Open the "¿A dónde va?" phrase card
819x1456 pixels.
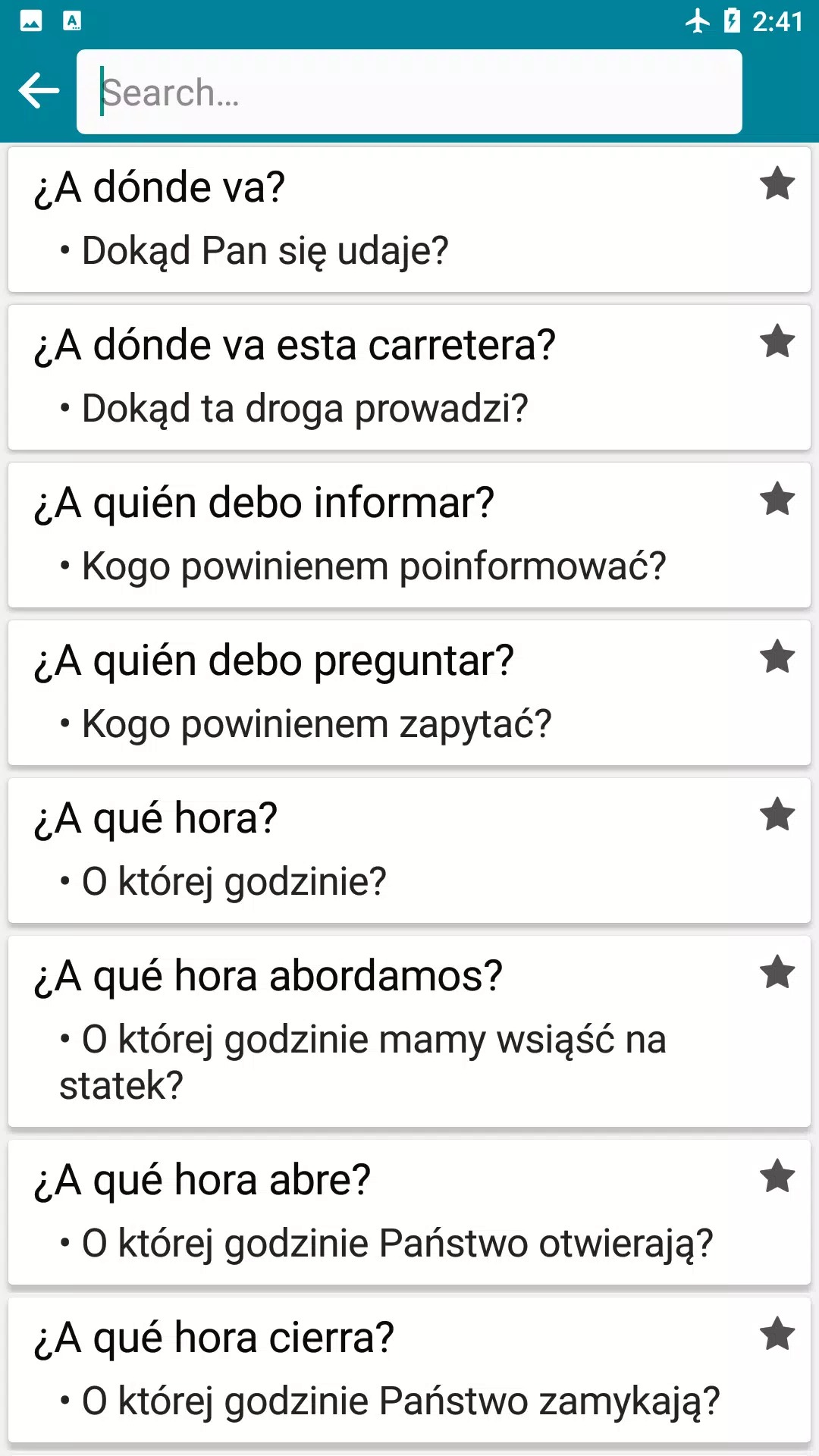point(379,220)
